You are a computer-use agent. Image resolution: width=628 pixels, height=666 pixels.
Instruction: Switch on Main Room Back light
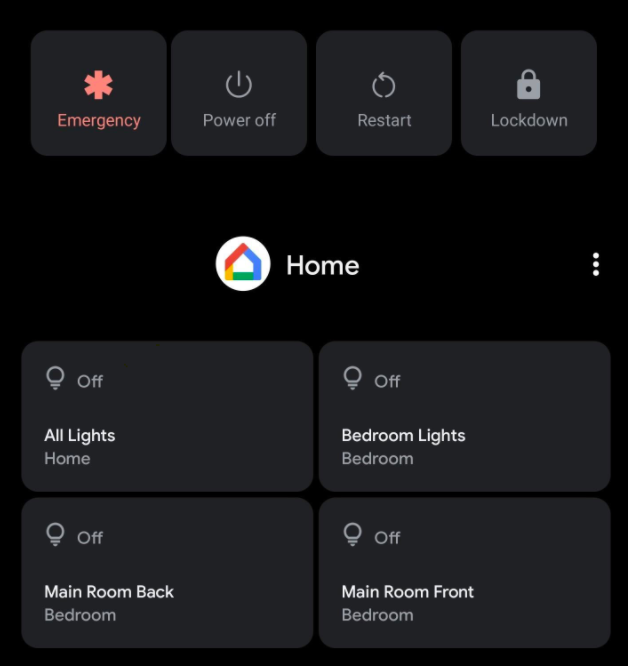tap(167, 573)
